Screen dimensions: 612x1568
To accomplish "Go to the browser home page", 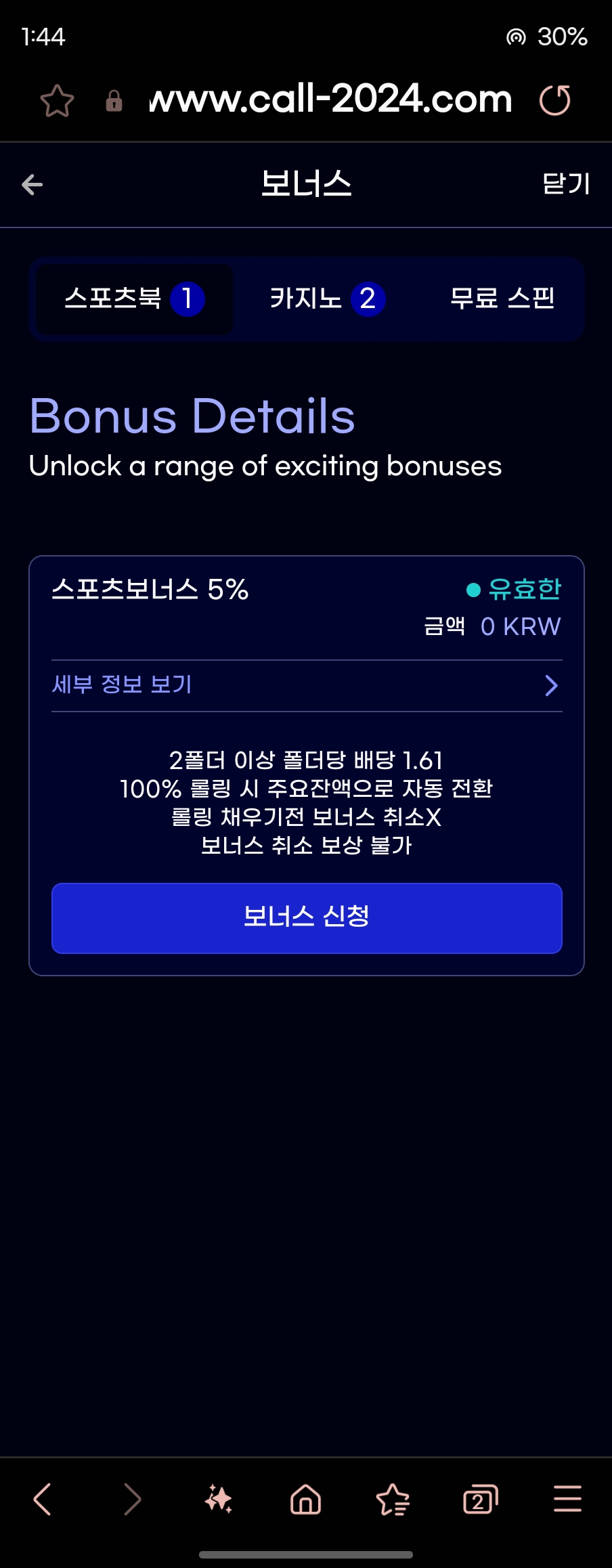I will click(305, 1500).
